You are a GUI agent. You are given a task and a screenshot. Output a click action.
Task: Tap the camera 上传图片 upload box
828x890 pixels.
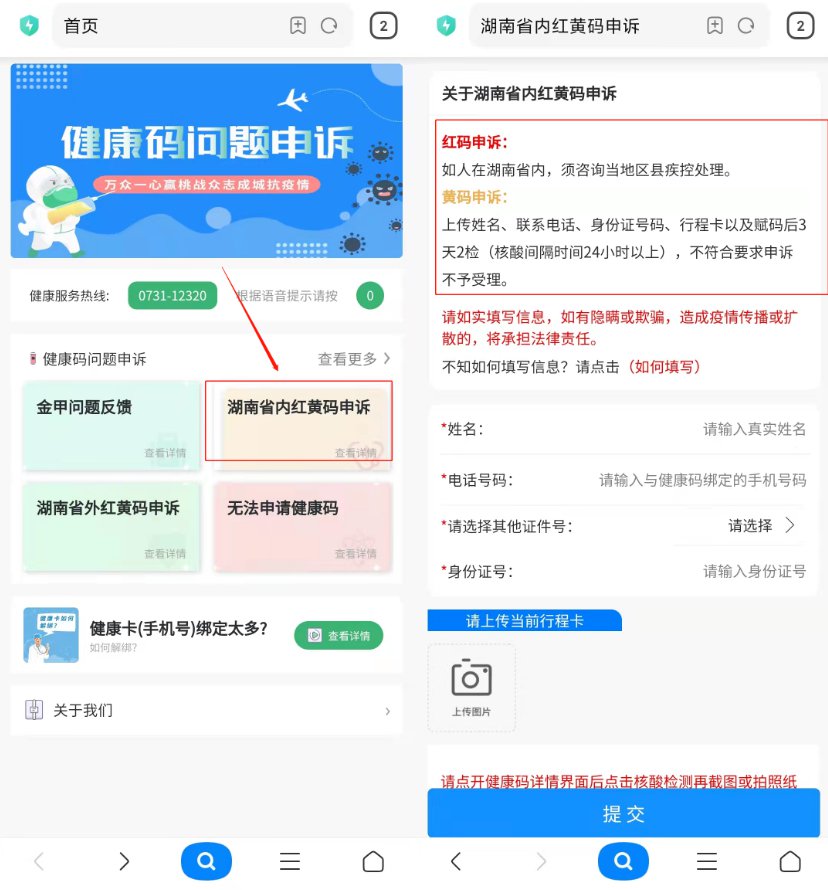(x=471, y=686)
